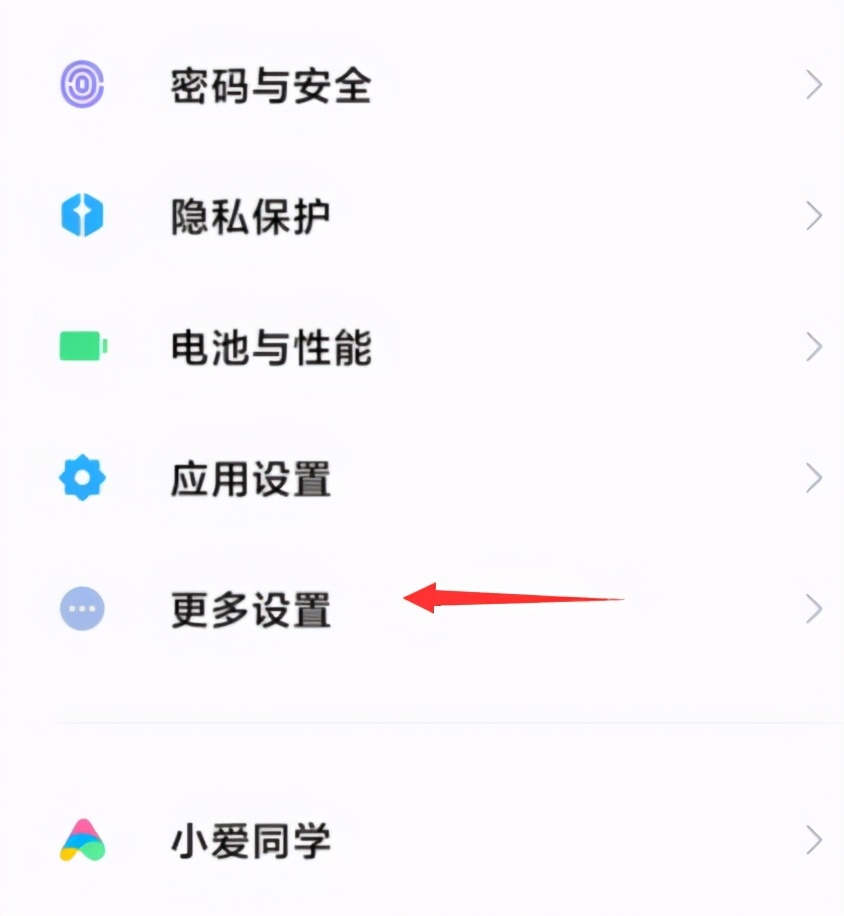
Task: Open the 密码与安全 settings entry
Action: [x=270, y=85]
